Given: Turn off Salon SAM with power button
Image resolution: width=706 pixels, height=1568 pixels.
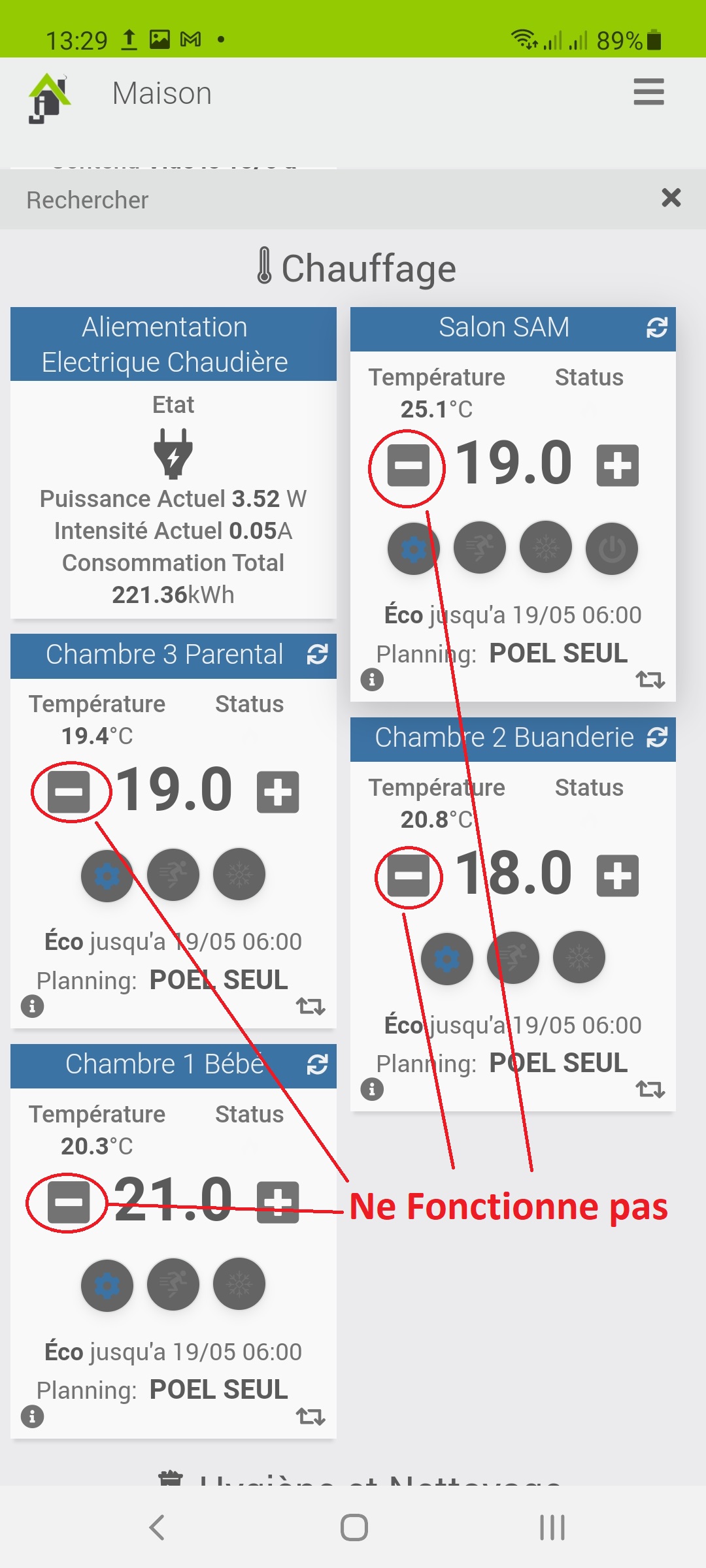Looking at the screenshot, I should (612, 549).
